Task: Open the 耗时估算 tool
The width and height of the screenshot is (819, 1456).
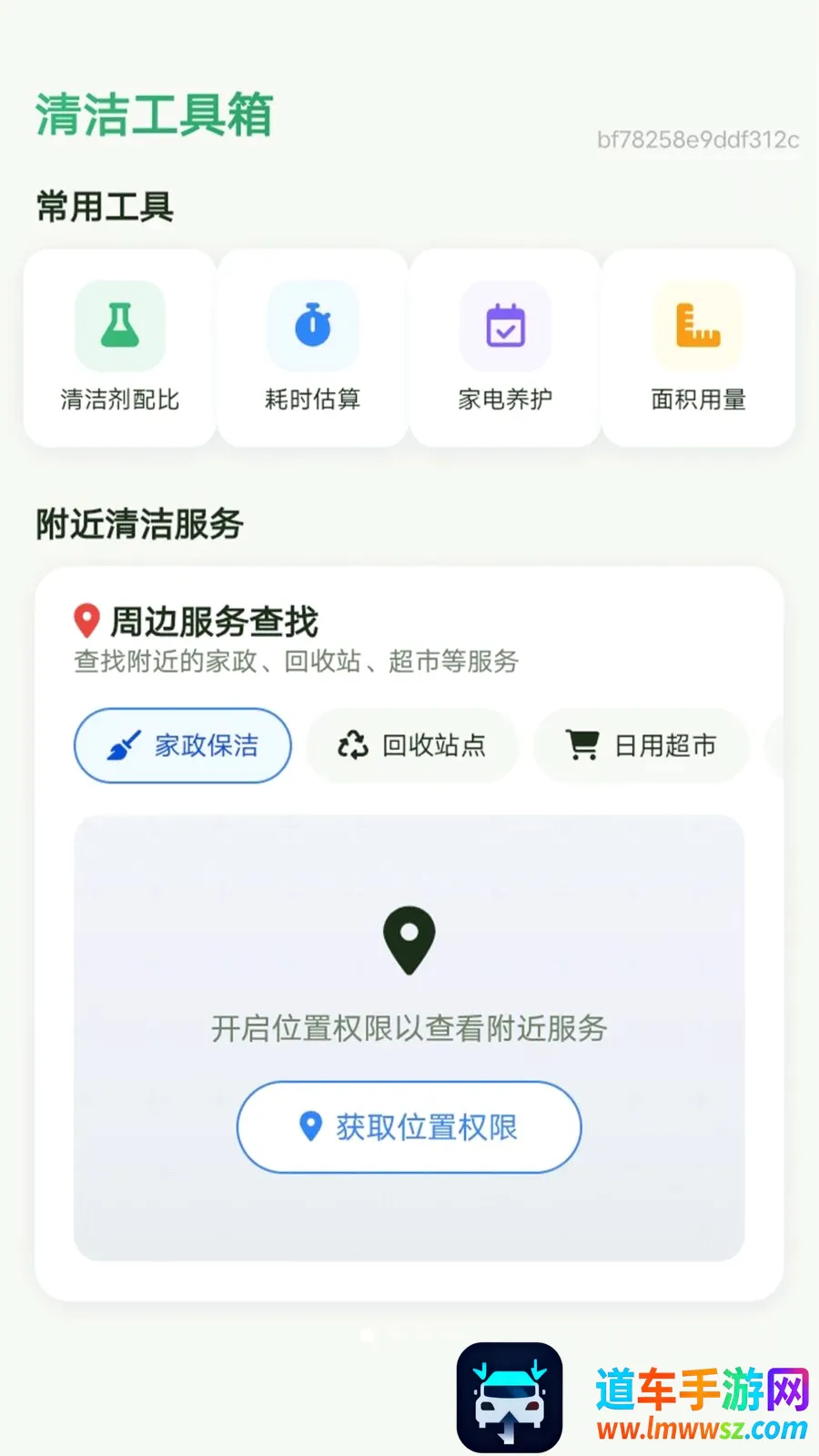Action: (x=313, y=348)
